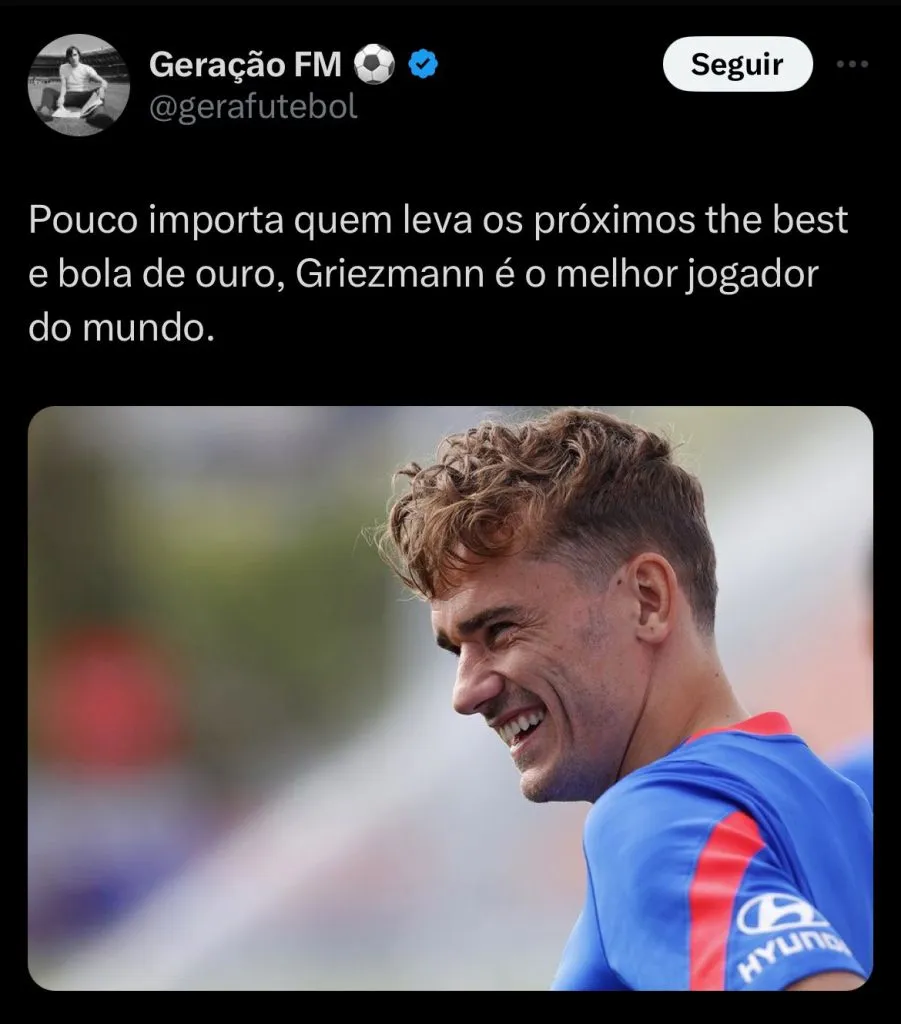Open Geração FM's profile picture
The image size is (901, 1024).
(78, 85)
